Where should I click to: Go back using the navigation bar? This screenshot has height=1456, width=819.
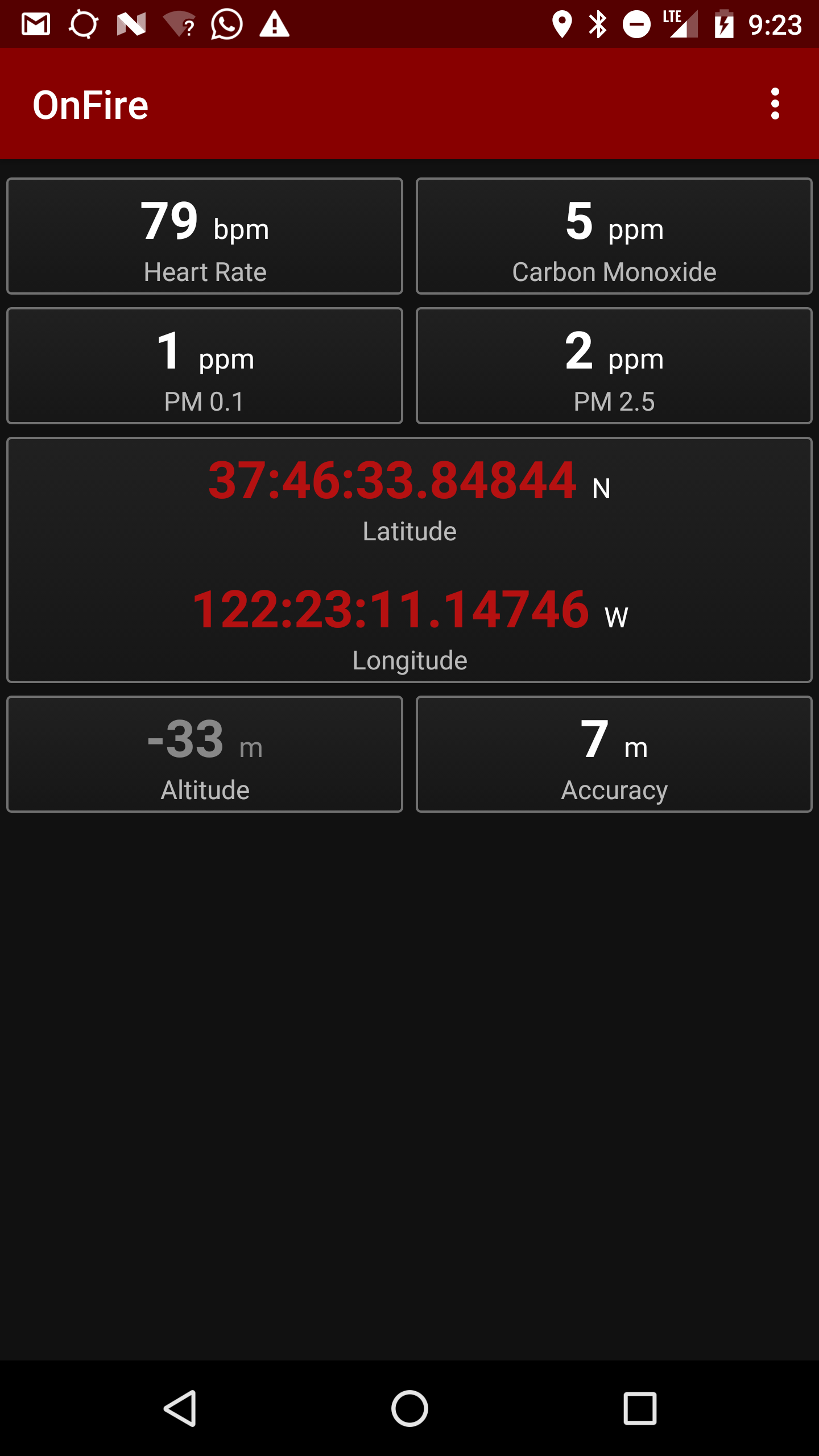click(x=181, y=1408)
